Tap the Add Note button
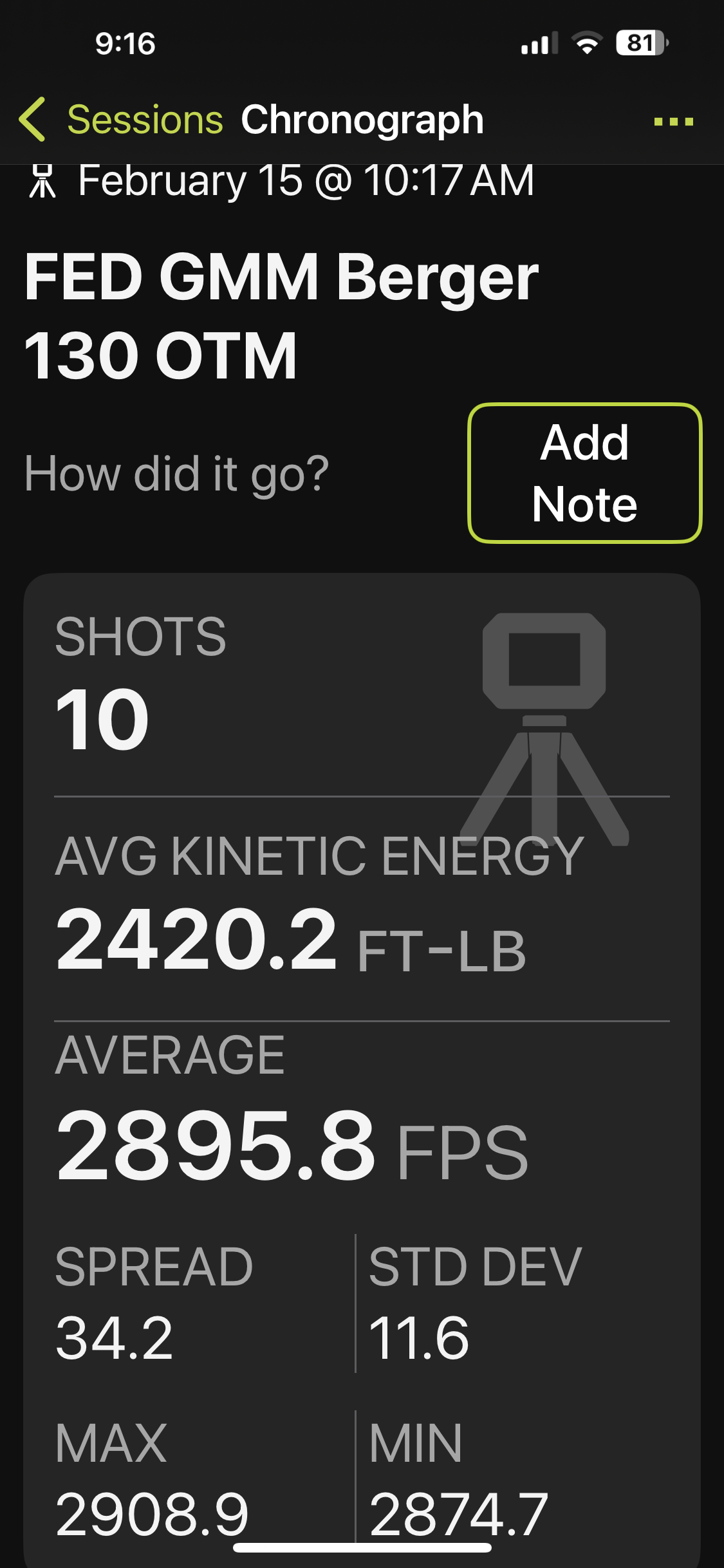 point(584,473)
